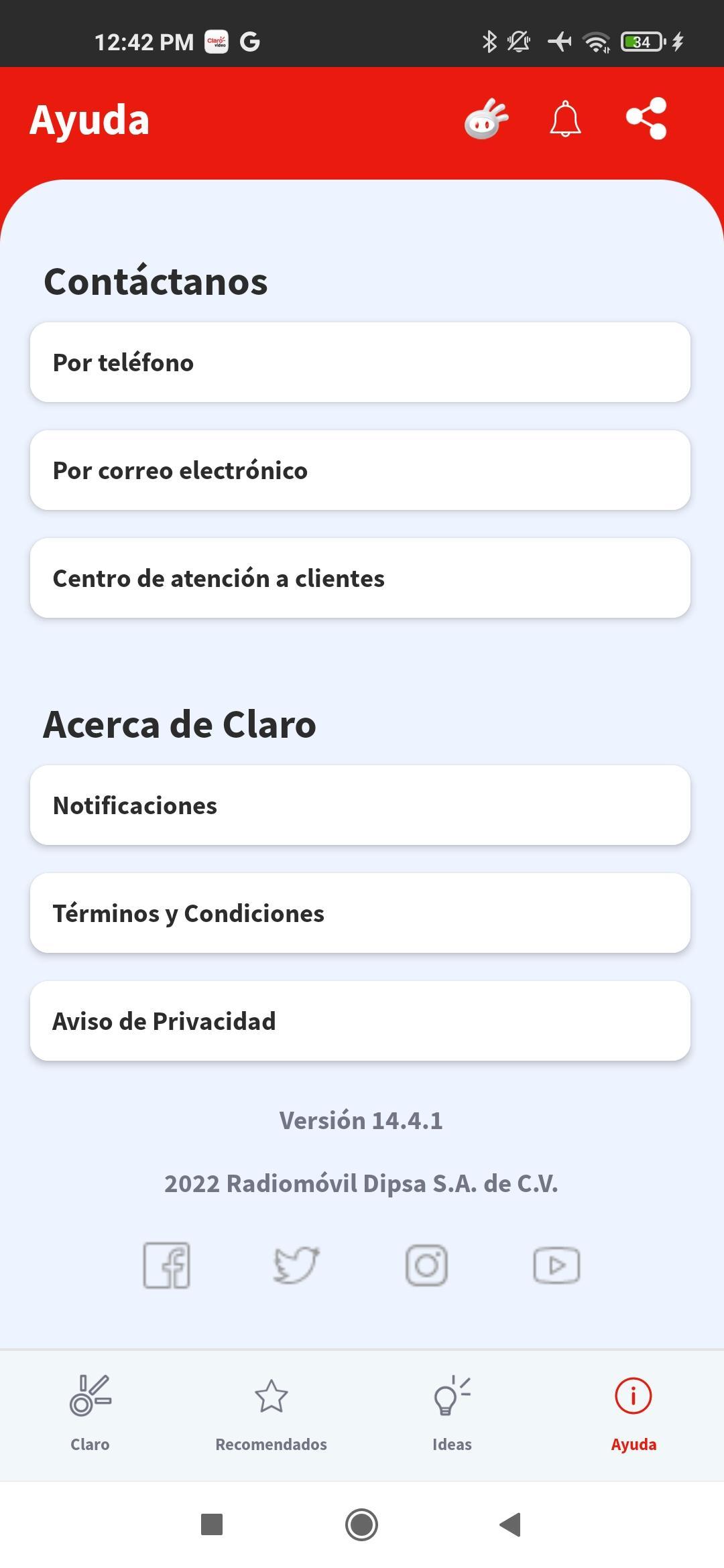Image resolution: width=724 pixels, height=1568 pixels.
Task: Tap the pig mascot icon in header
Action: (x=486, y=119)
